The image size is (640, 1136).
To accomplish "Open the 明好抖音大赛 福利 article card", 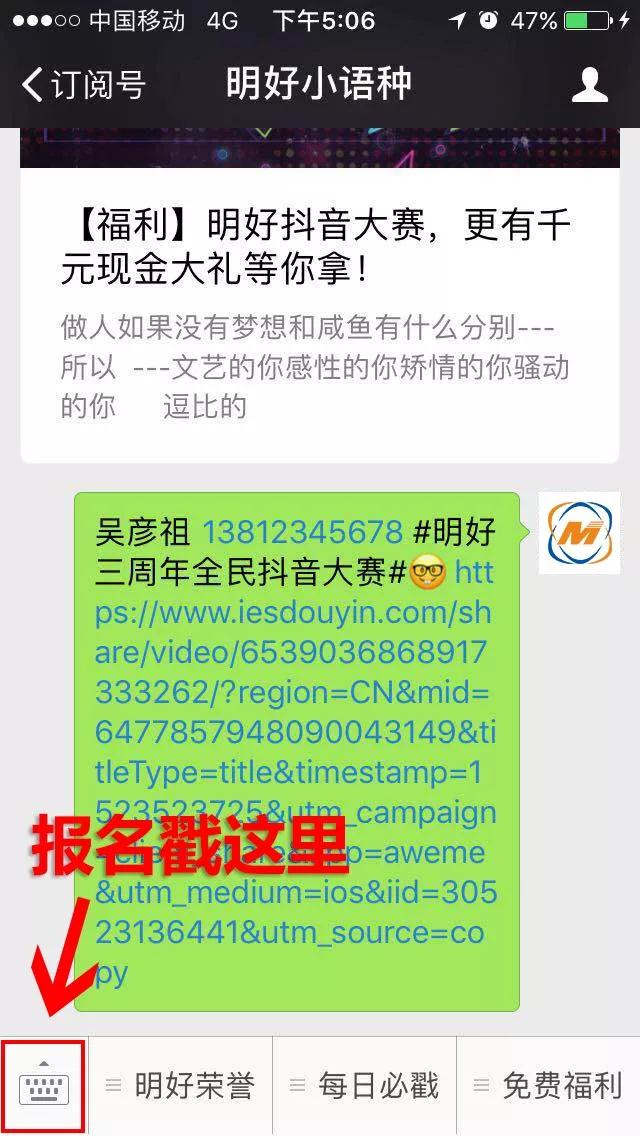I will pyautogui.click(x=318, y=300).
